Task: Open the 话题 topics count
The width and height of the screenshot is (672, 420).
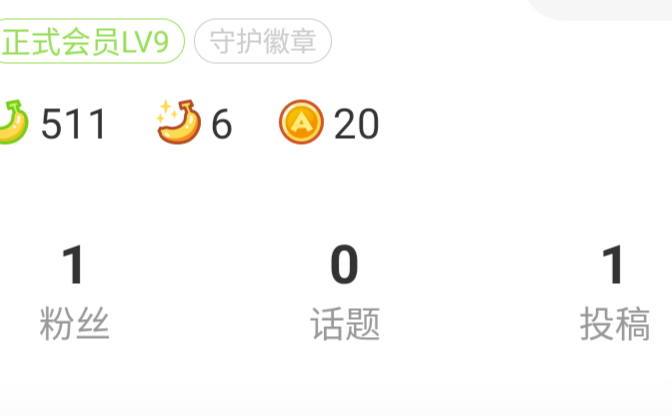Action: (x=344, y=294)
